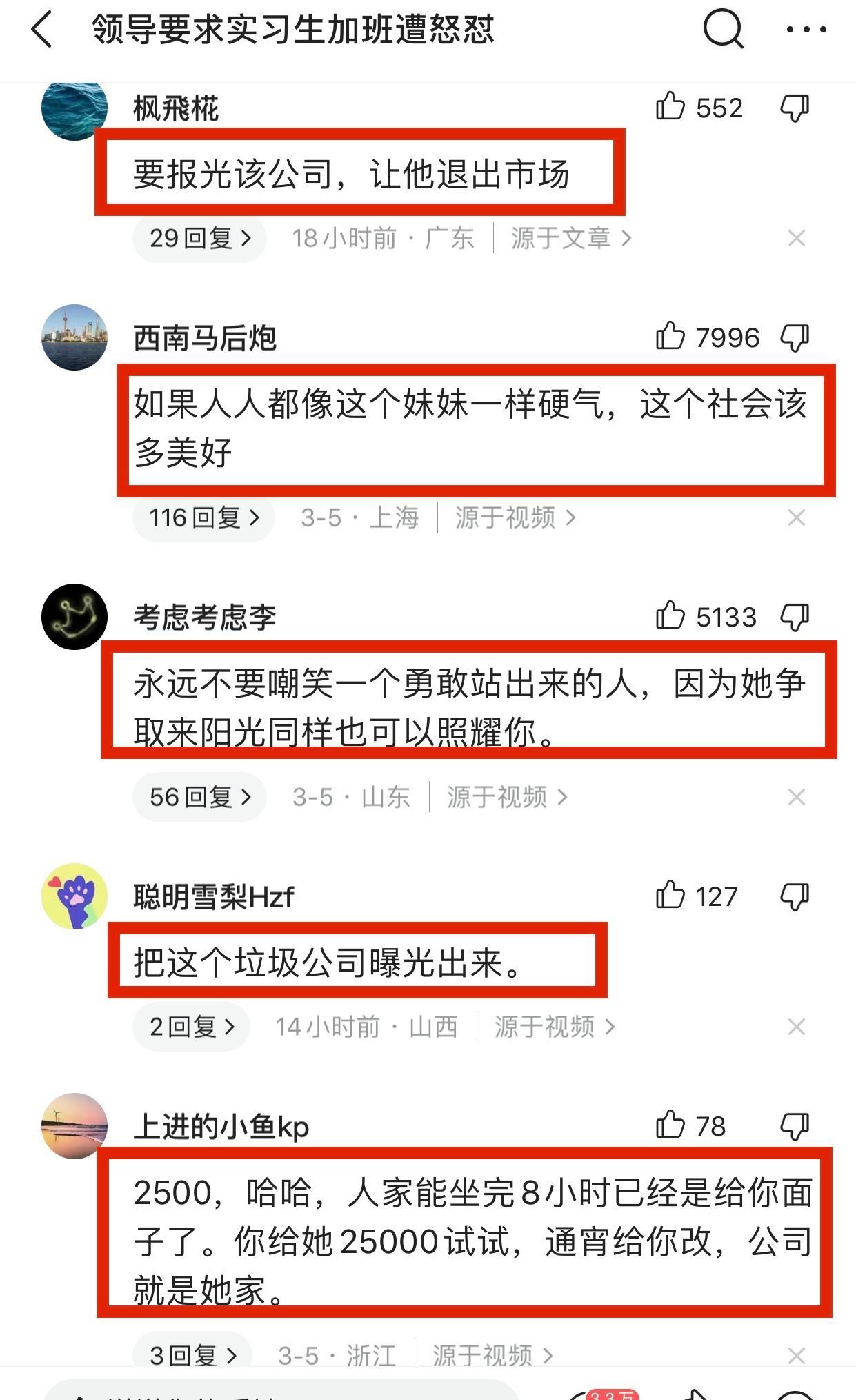Like 西南马后炮's comment
The image size is (856, 1400).
coord(670,337)
